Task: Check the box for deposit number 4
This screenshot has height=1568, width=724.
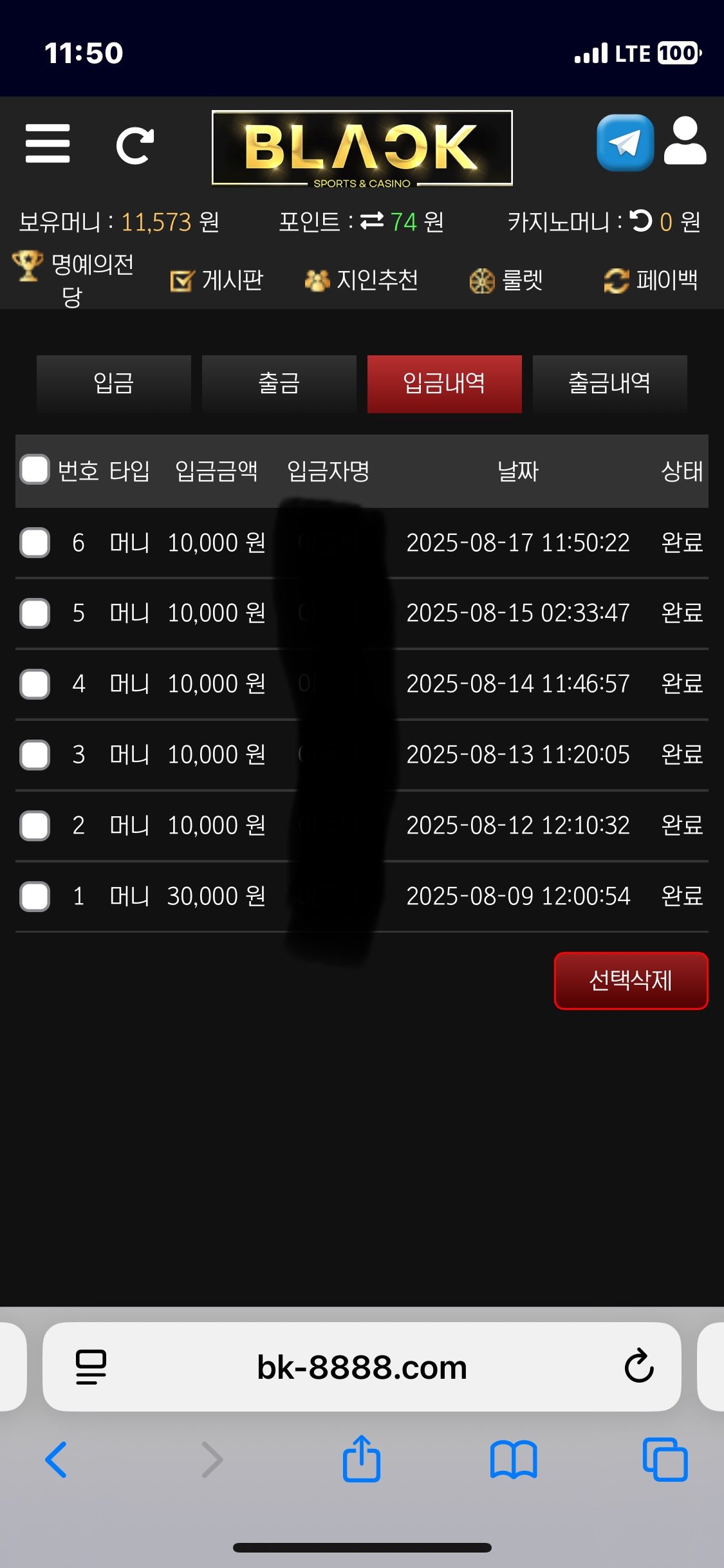Action: (35, 684)
